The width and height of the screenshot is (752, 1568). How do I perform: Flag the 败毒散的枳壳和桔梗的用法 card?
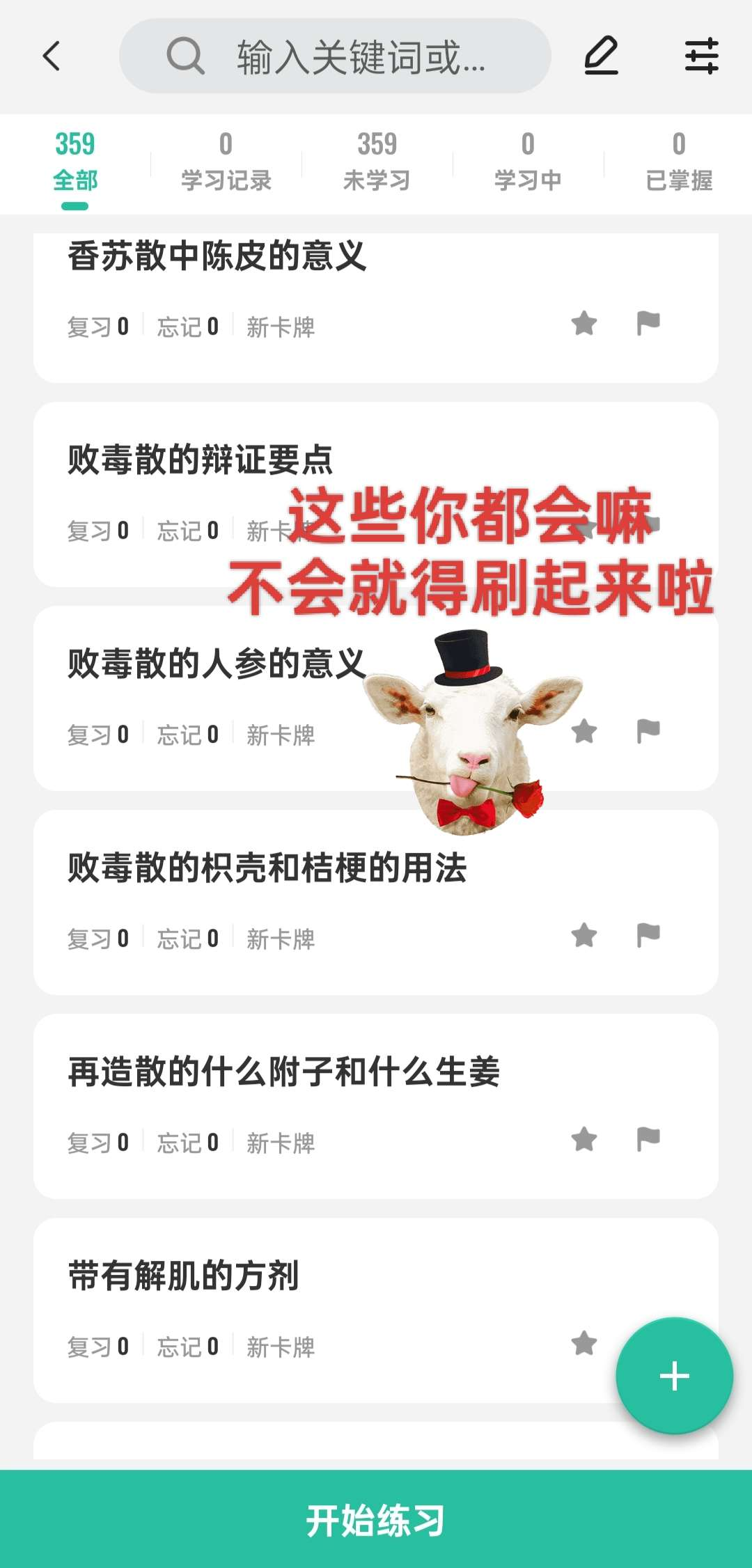(x=648, y=936)
